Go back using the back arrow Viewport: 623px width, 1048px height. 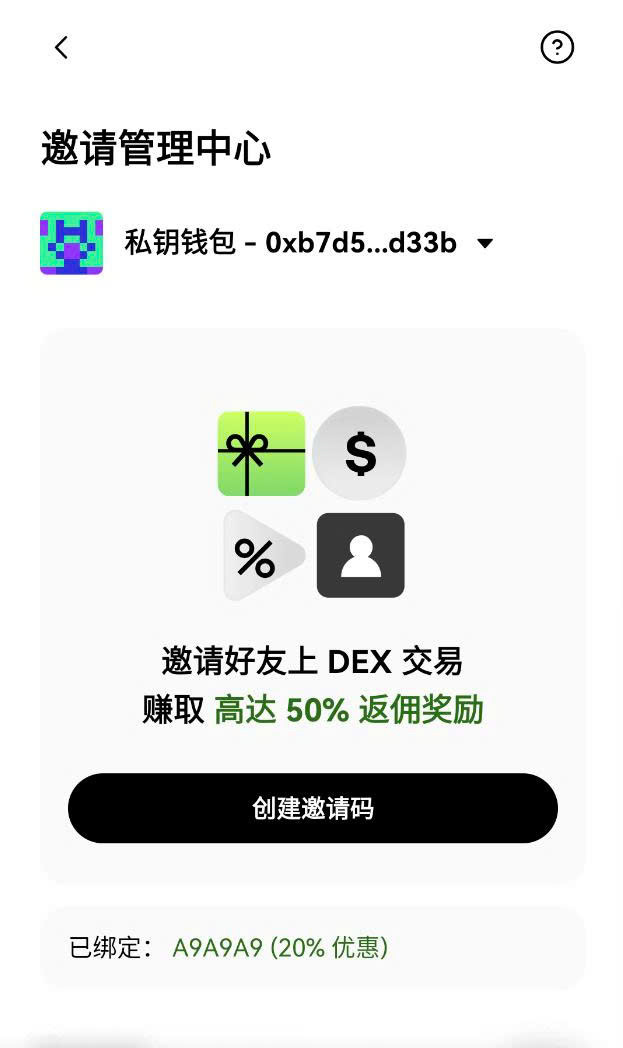tap(61, 47)
